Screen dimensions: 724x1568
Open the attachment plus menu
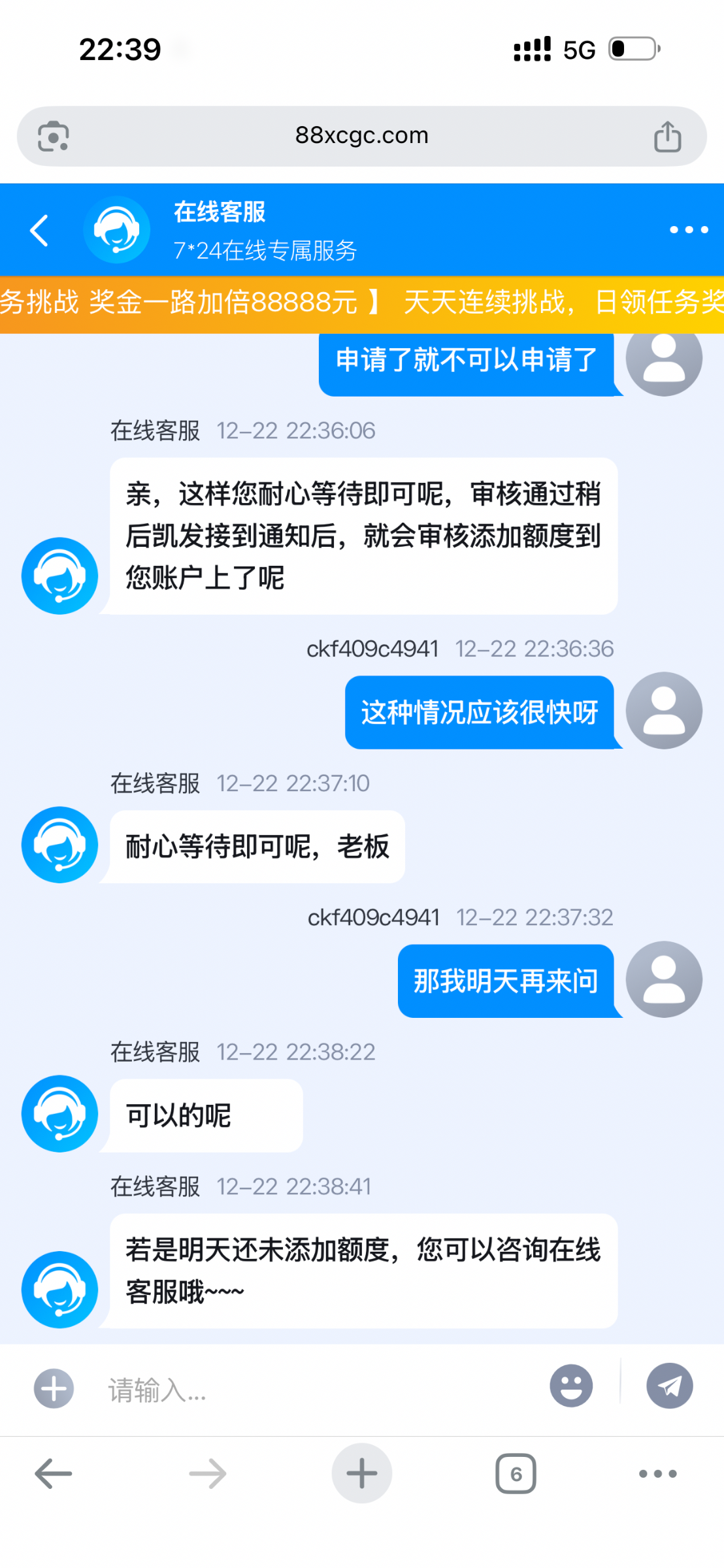(54, 1388)
